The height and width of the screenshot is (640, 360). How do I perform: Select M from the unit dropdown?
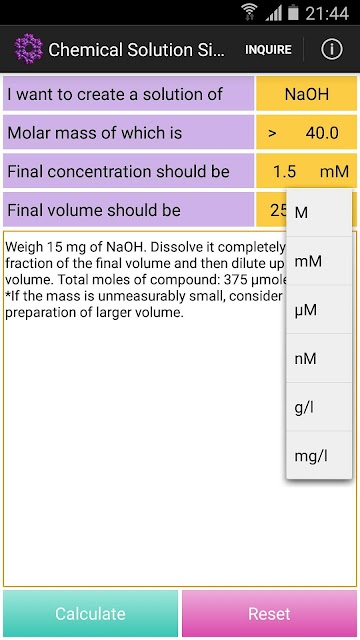[x=319, y=212]
